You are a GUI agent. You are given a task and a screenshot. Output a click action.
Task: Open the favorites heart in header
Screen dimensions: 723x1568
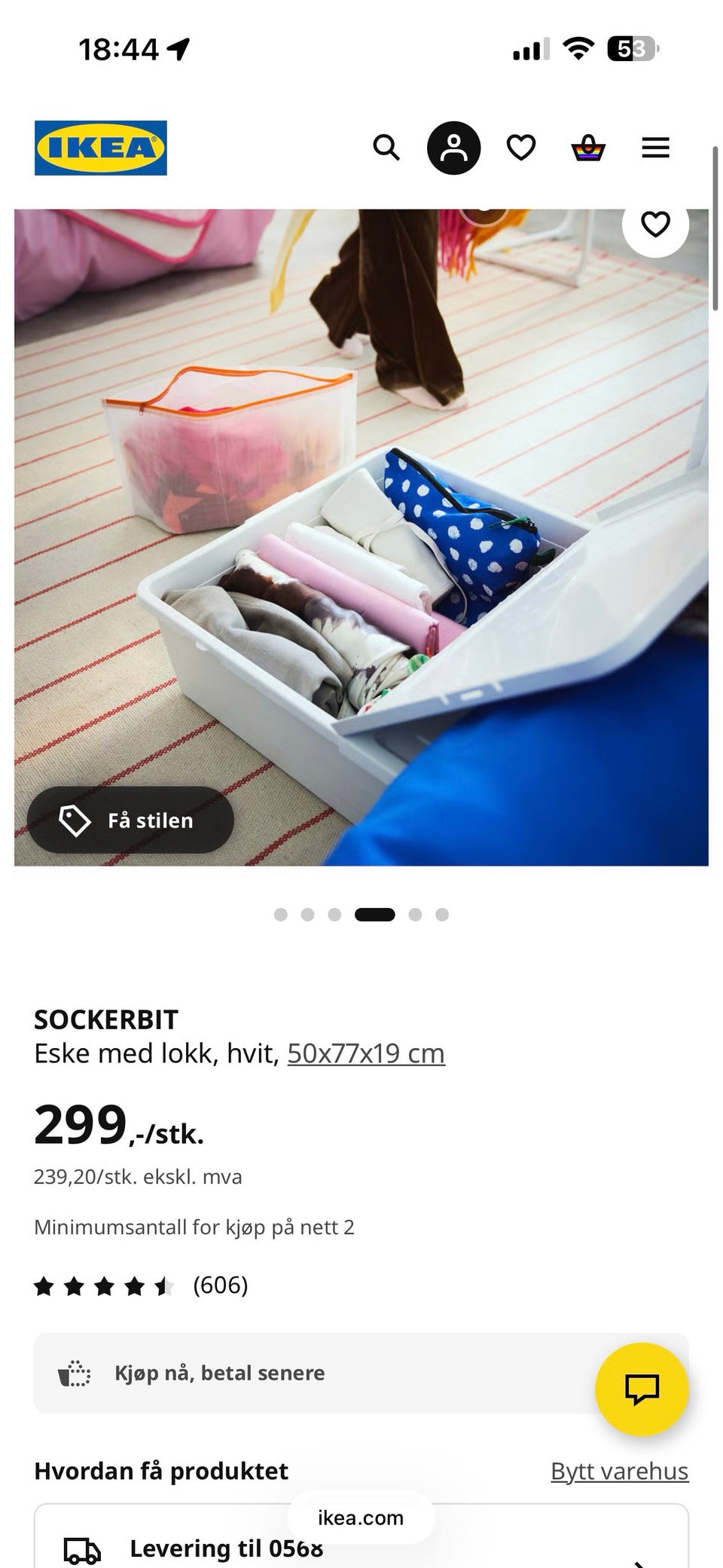pyautogui.click(x=520, y=148)
